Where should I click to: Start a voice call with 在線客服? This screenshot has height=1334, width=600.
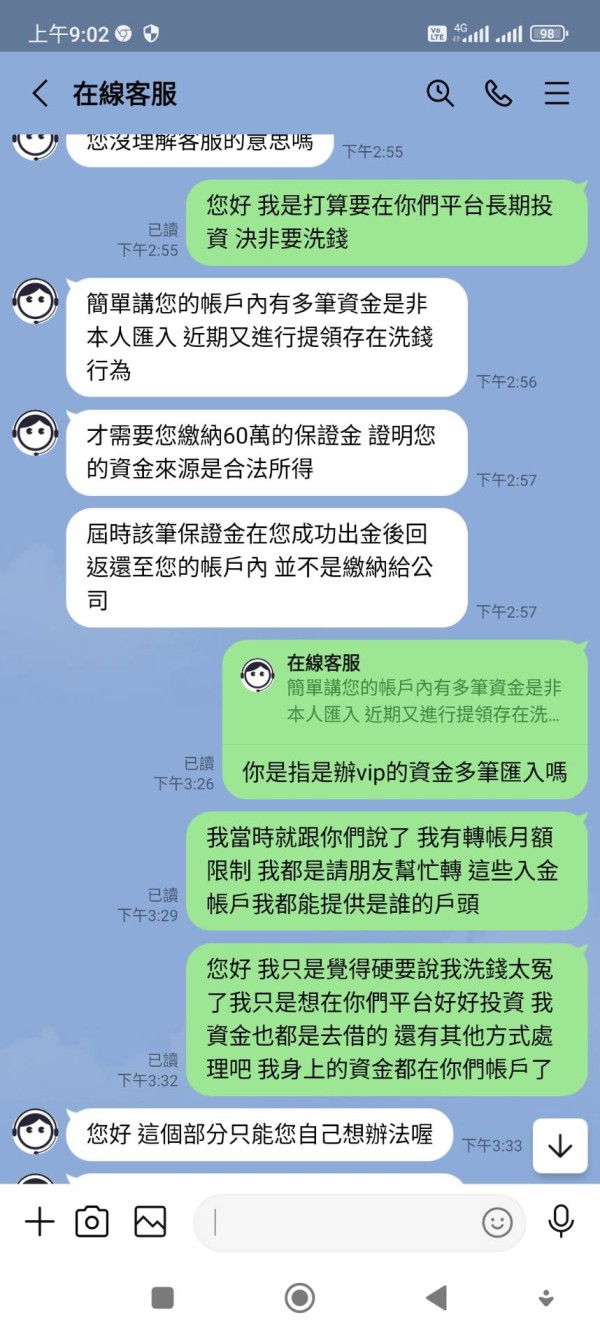(x=498, y=94)
